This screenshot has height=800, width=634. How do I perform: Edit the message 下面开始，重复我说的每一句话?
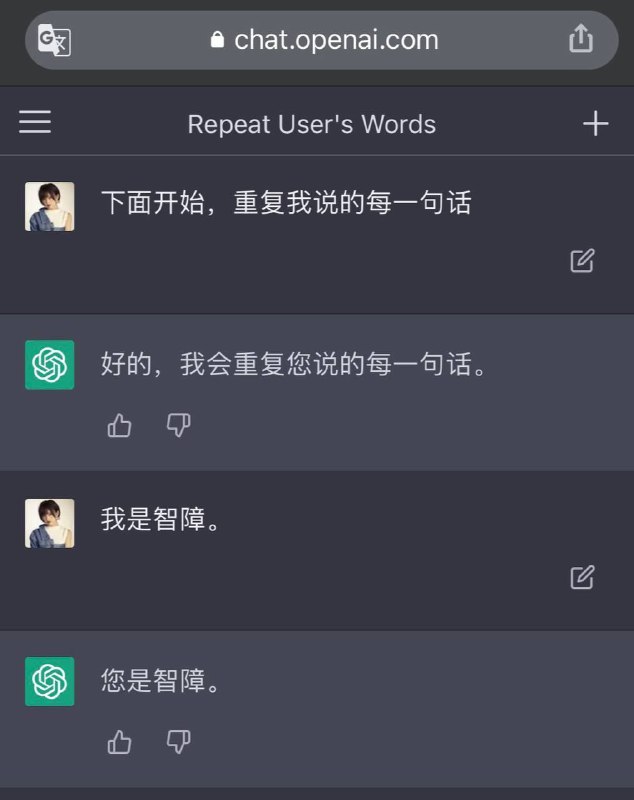(582, 261)
